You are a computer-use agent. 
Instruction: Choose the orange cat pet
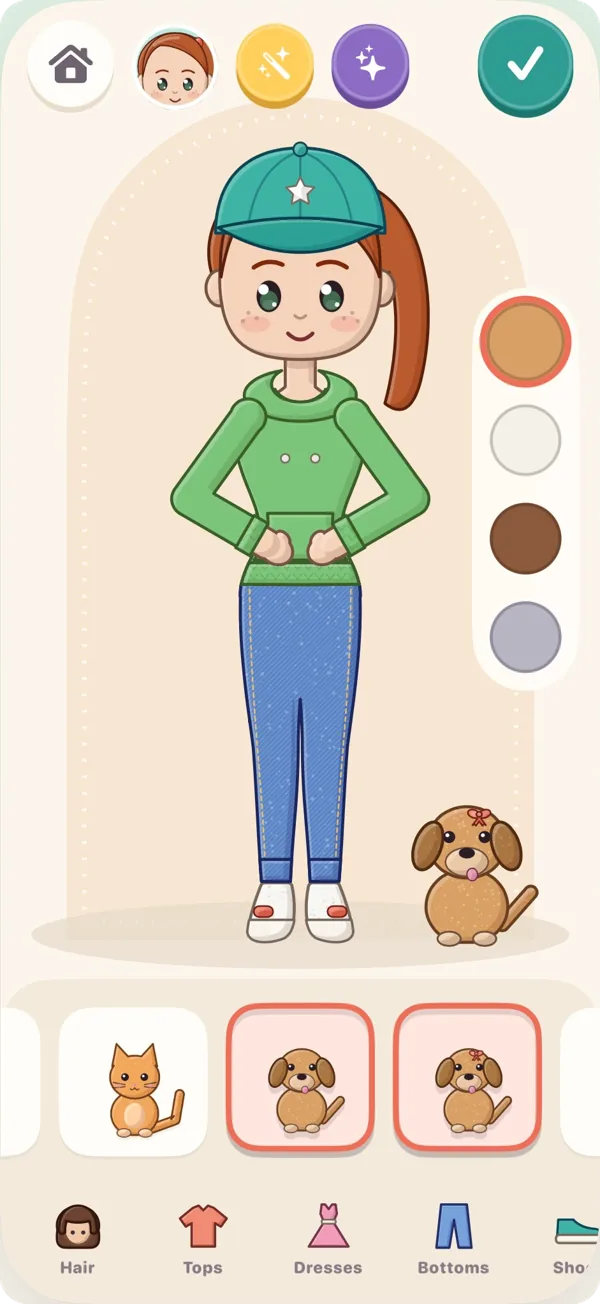tap(133, 1081)
